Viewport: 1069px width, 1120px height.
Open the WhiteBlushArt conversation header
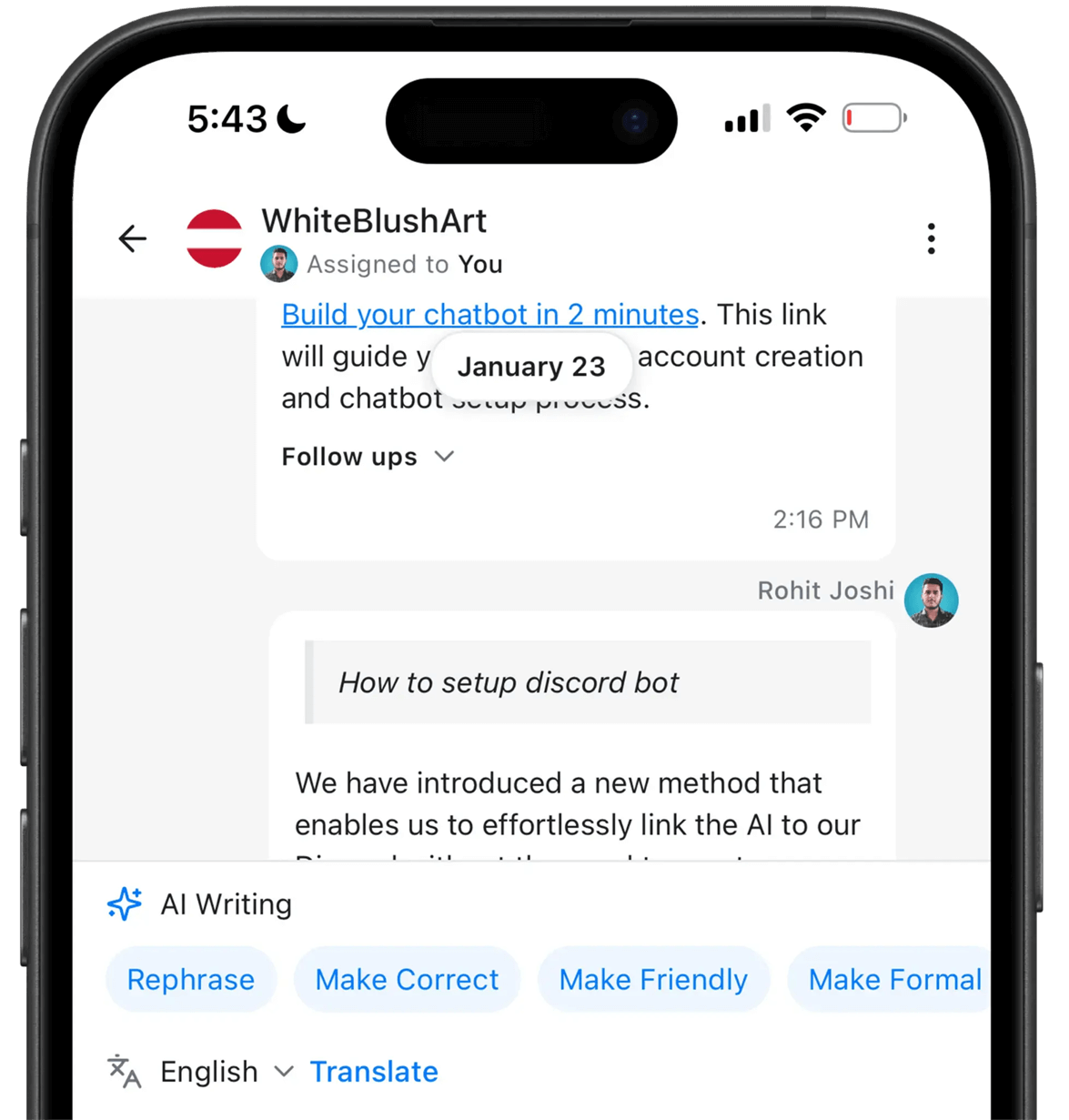[374, 221]
